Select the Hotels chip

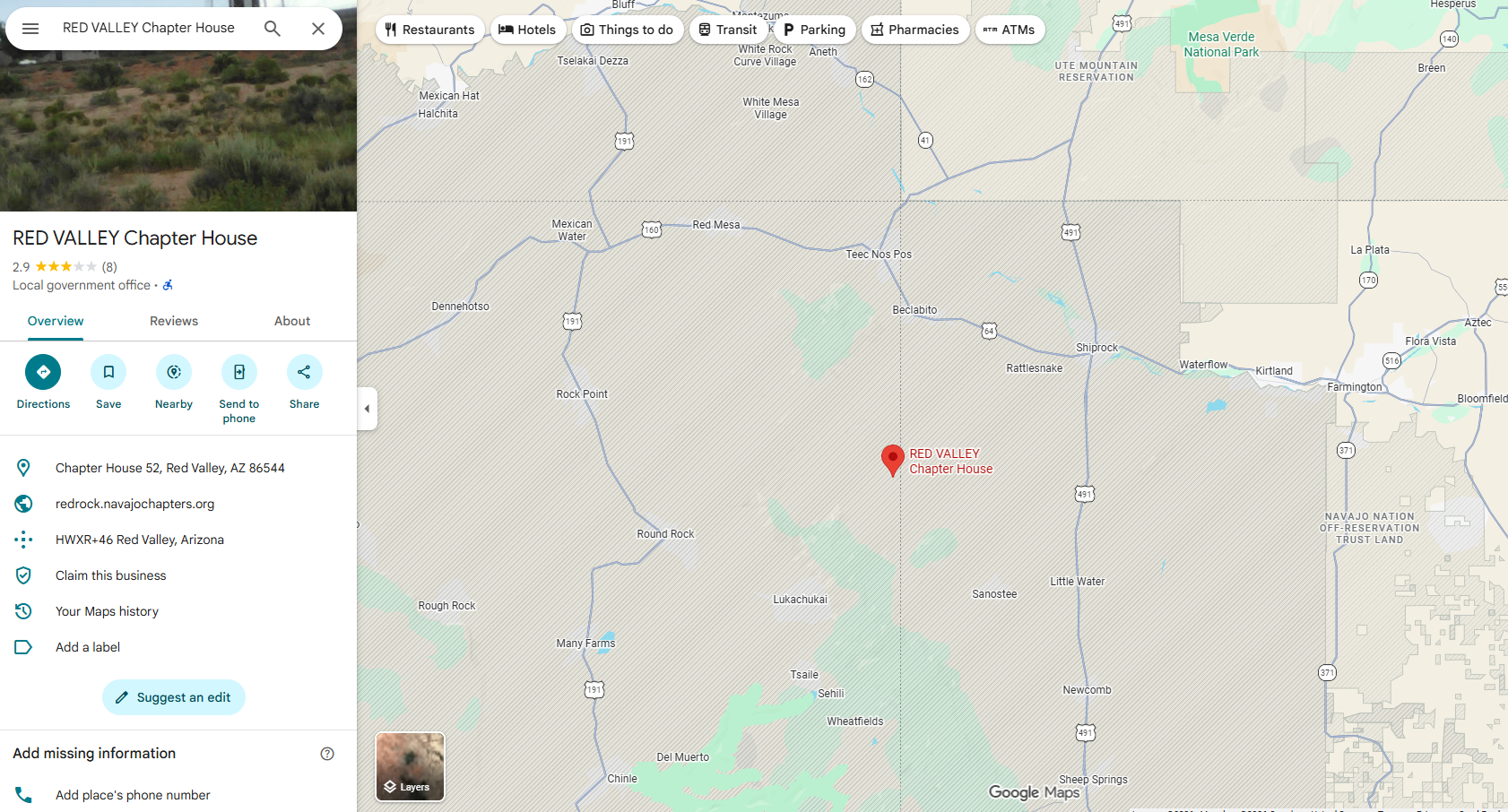527,30
